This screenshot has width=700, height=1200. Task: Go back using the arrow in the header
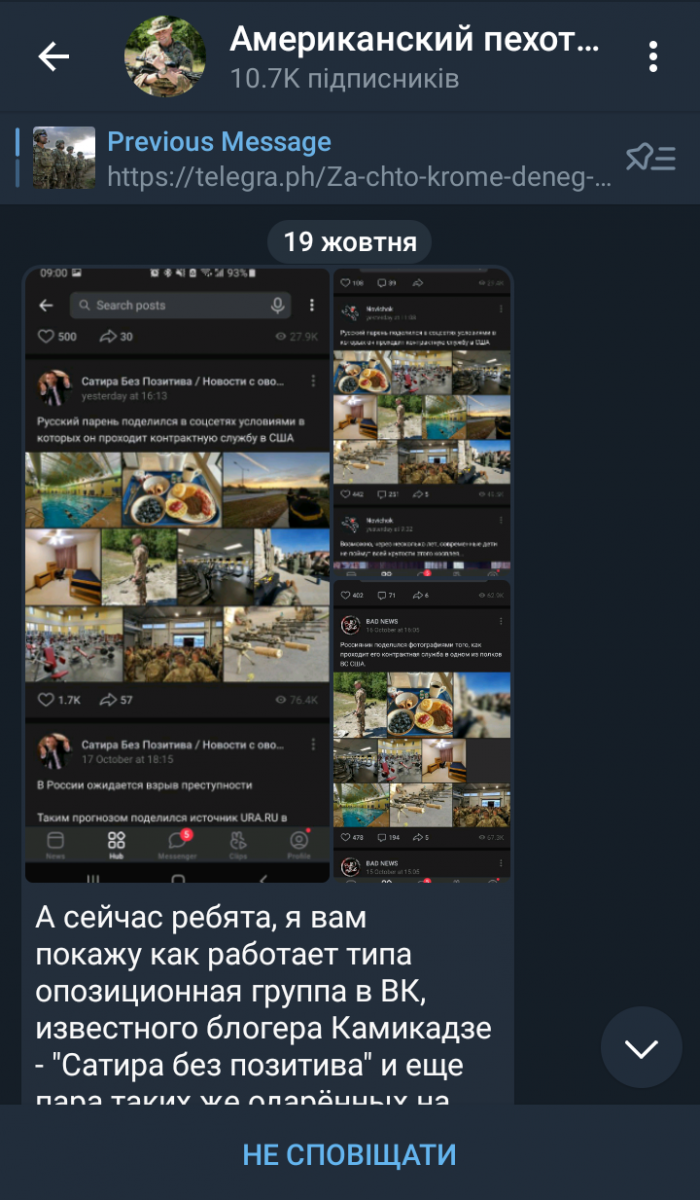(53, 56)
